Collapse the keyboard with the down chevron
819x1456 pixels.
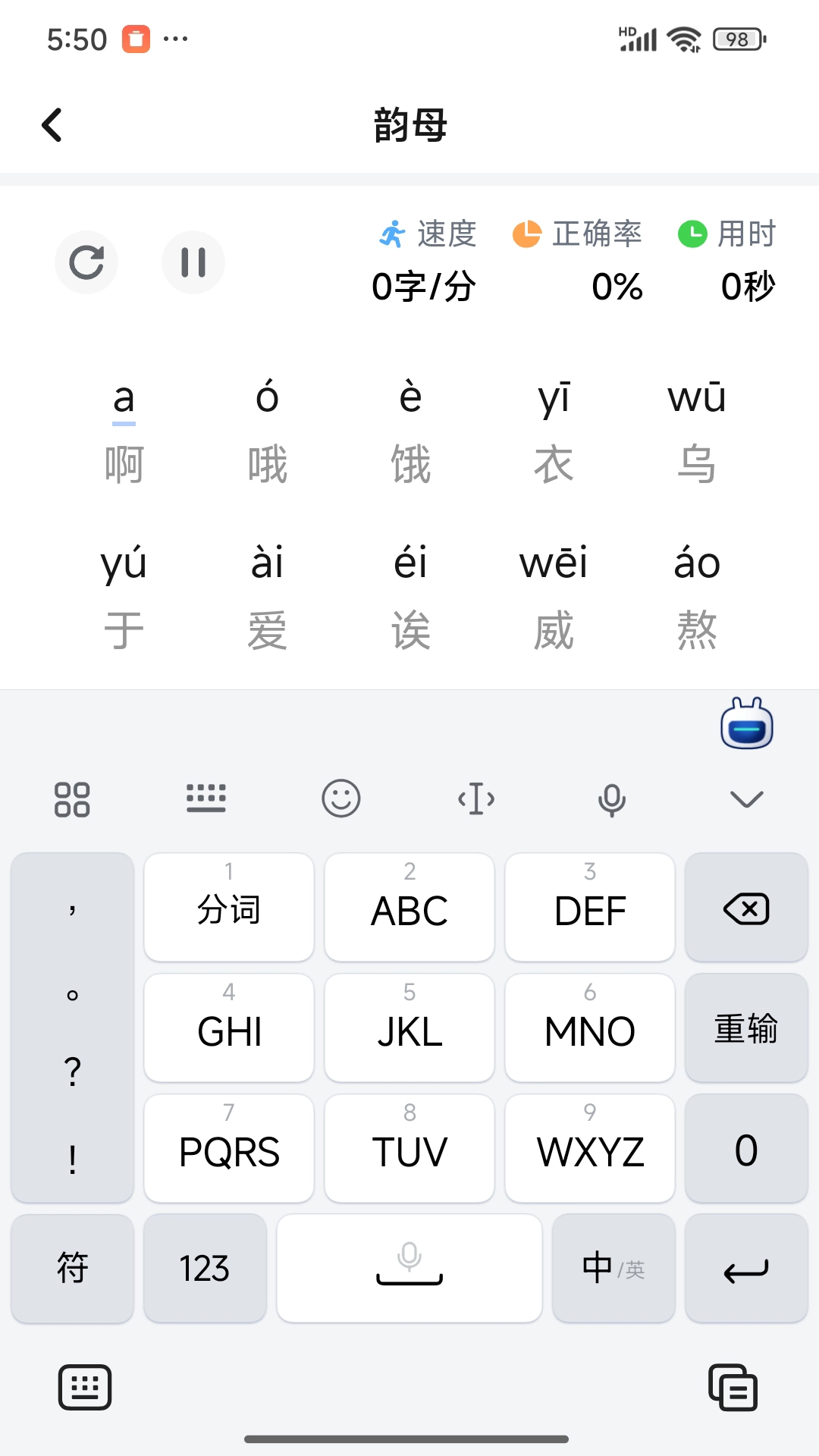point(746,799)
